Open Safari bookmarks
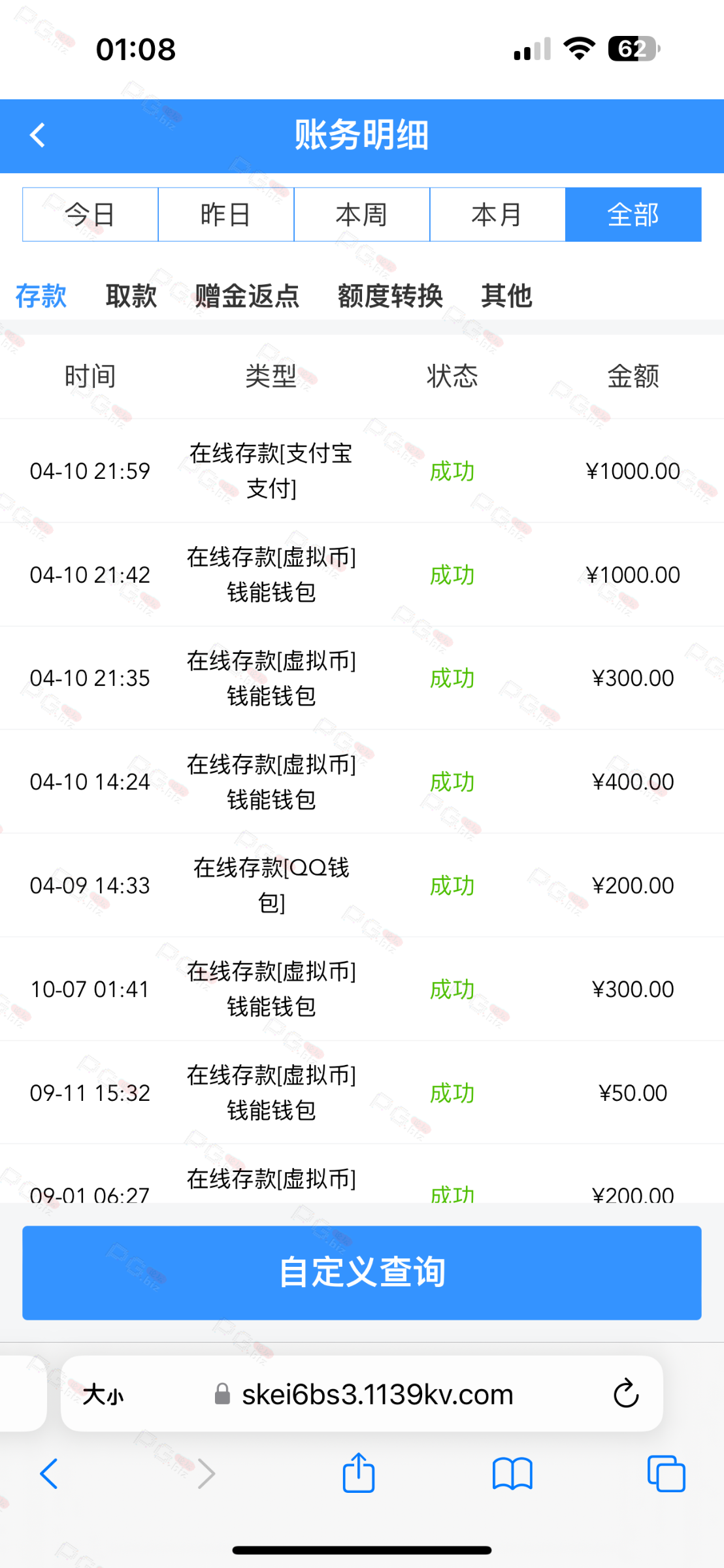 pyautogui.click(x=512, y=1474)
